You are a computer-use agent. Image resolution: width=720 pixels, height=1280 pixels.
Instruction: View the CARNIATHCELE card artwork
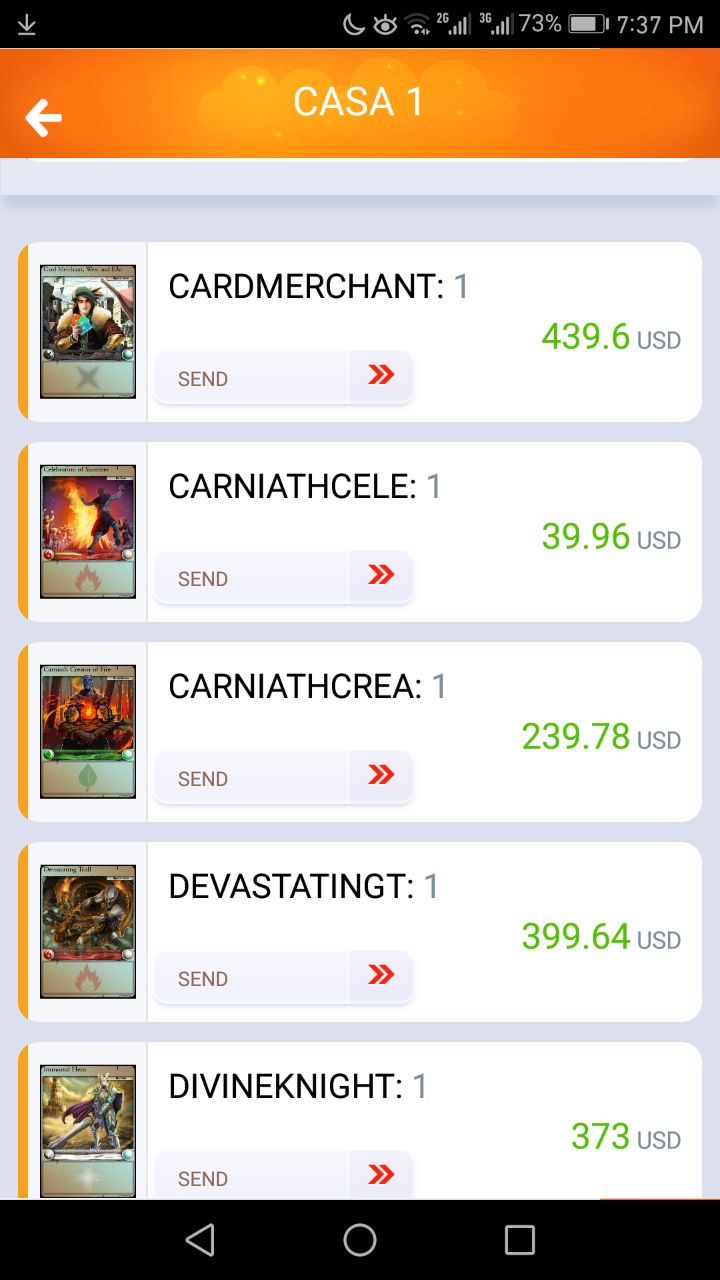click(x=88, y=532)
